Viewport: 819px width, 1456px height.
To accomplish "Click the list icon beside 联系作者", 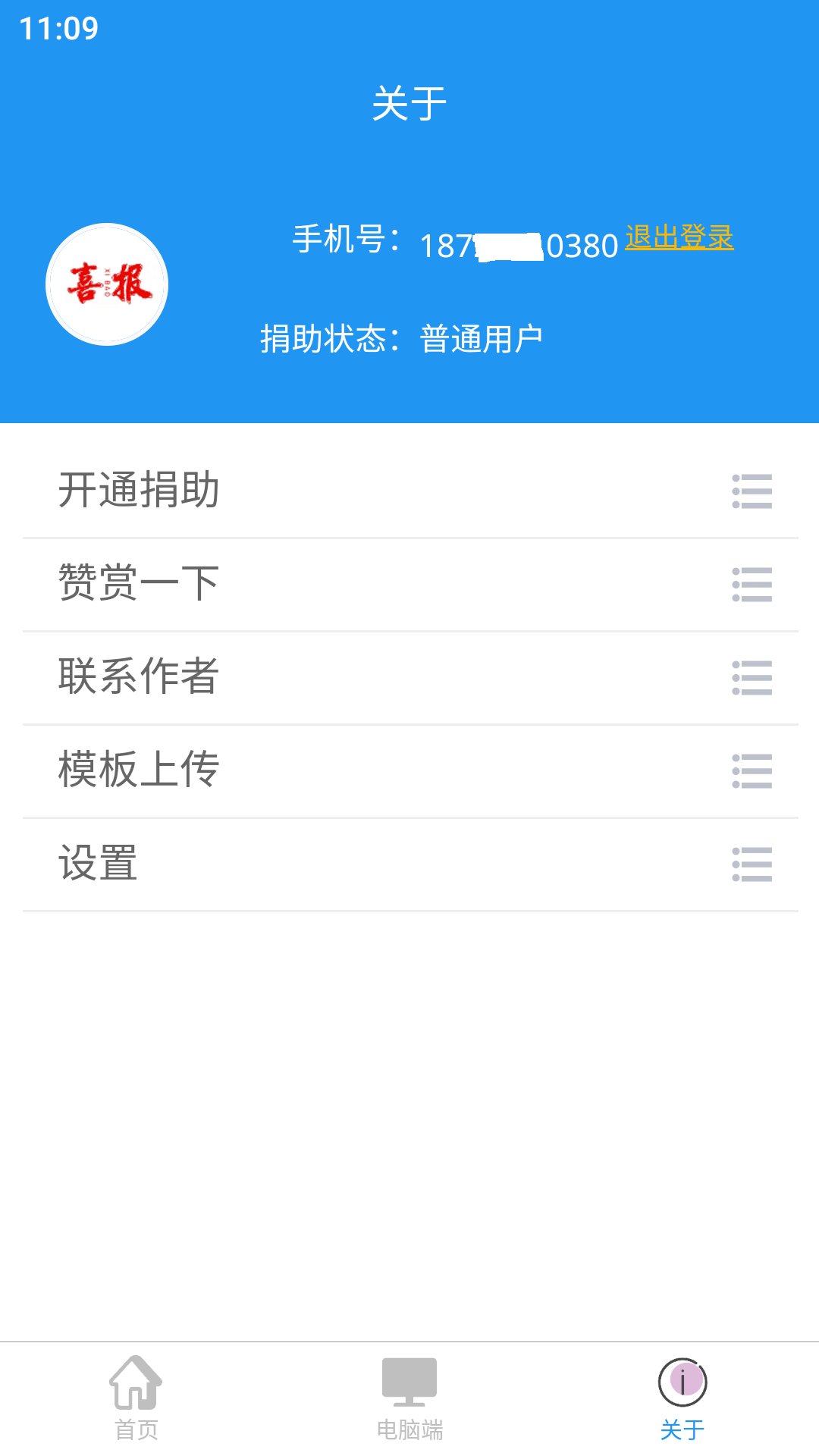I will (752, 678).
